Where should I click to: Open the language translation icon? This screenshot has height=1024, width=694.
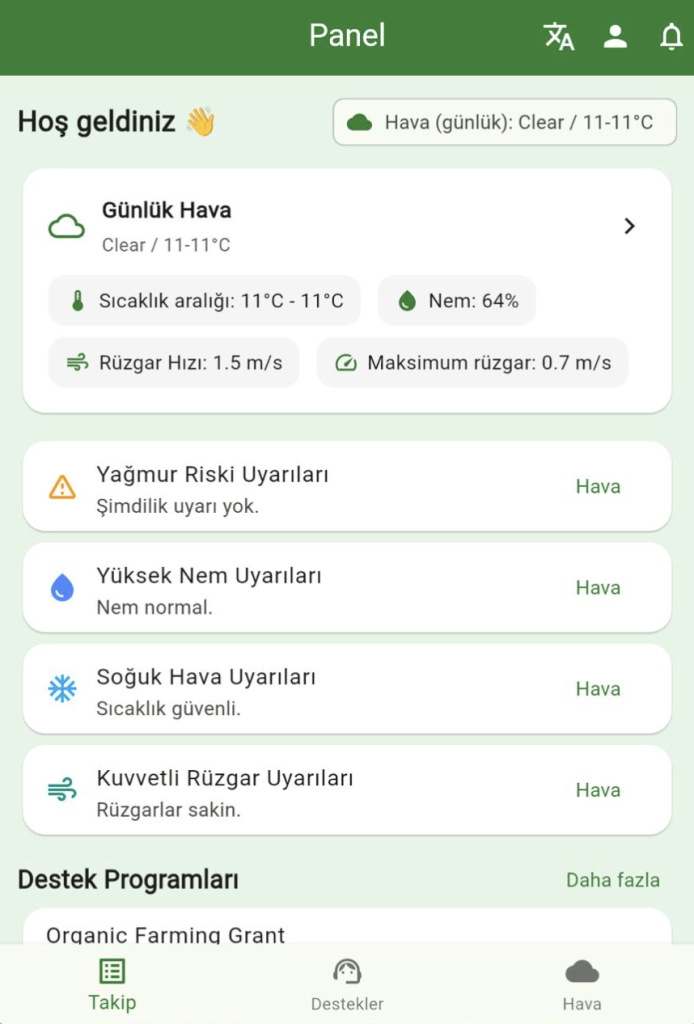pos(559,37)
